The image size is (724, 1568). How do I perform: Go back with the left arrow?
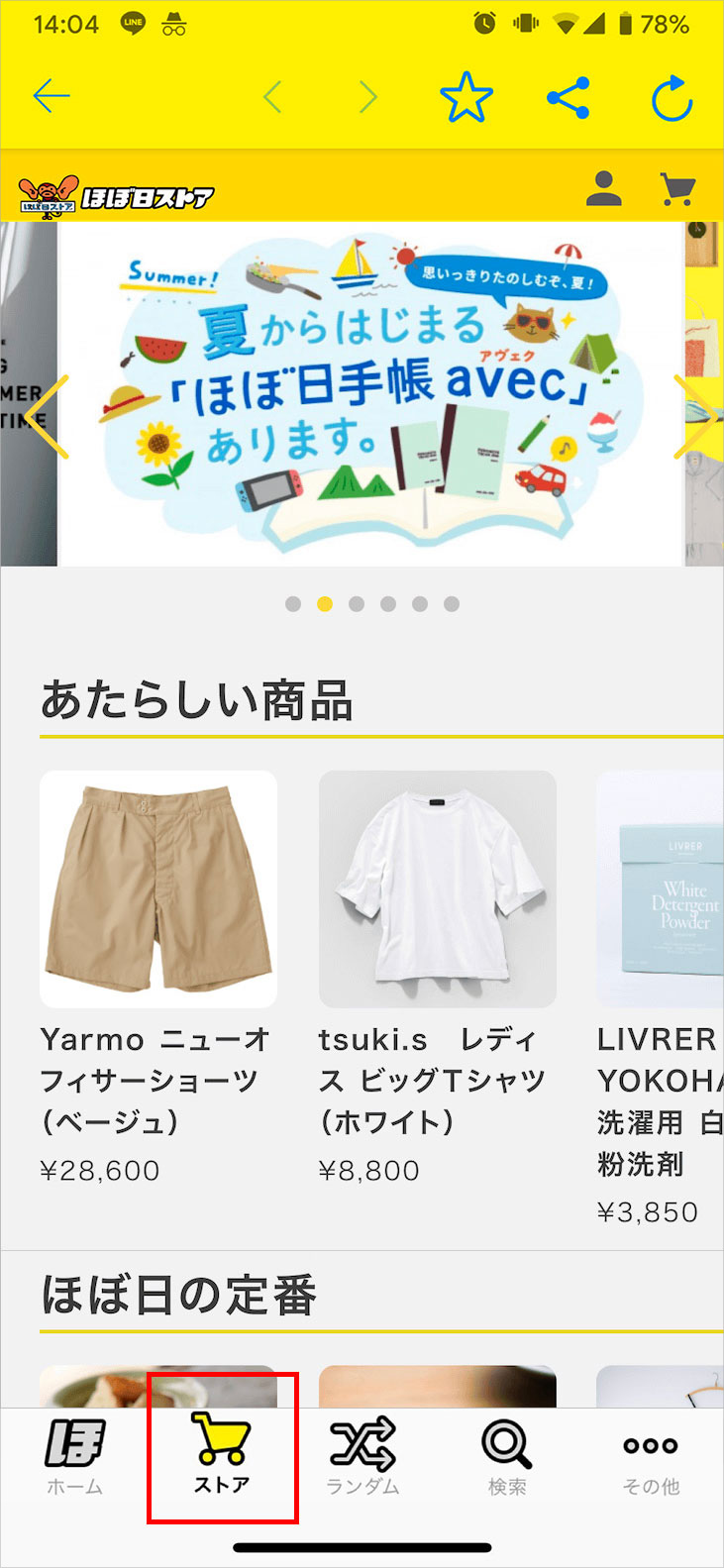coord(52,96)
